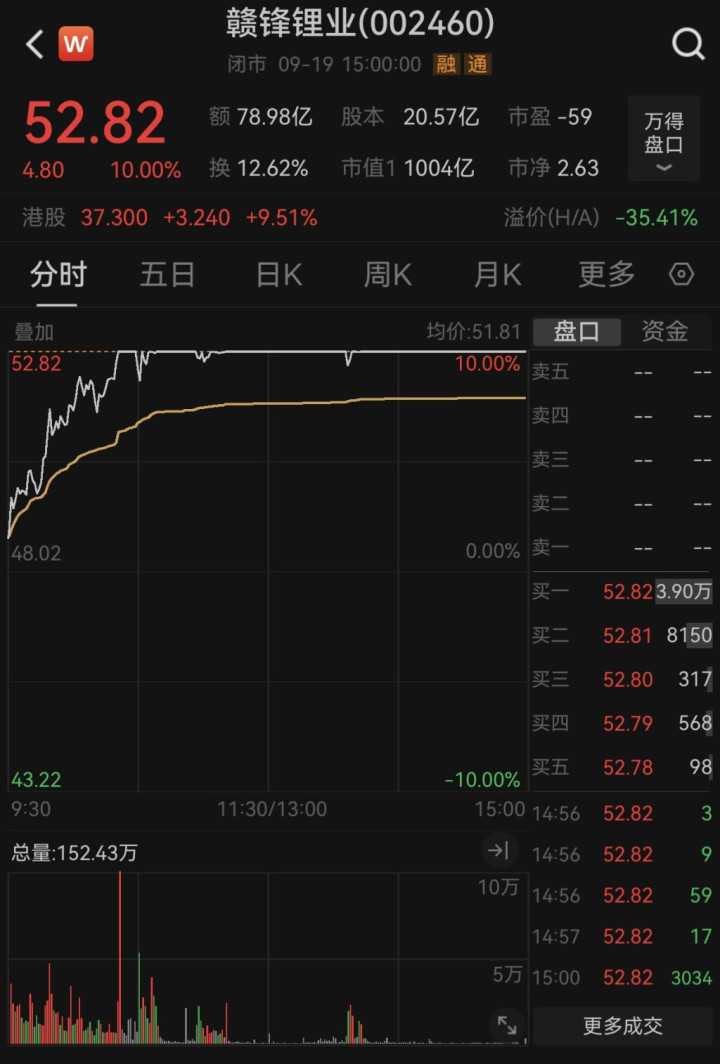
Task: Select the 周K chart tab
Action: pos(388,274)
